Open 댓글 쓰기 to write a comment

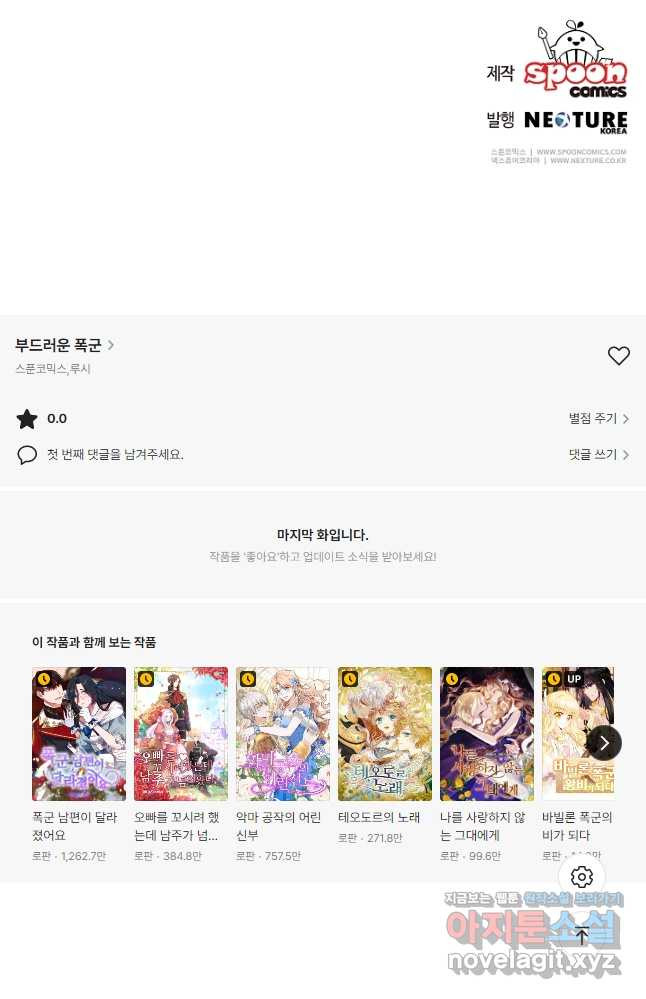click(x=598, y=455)
